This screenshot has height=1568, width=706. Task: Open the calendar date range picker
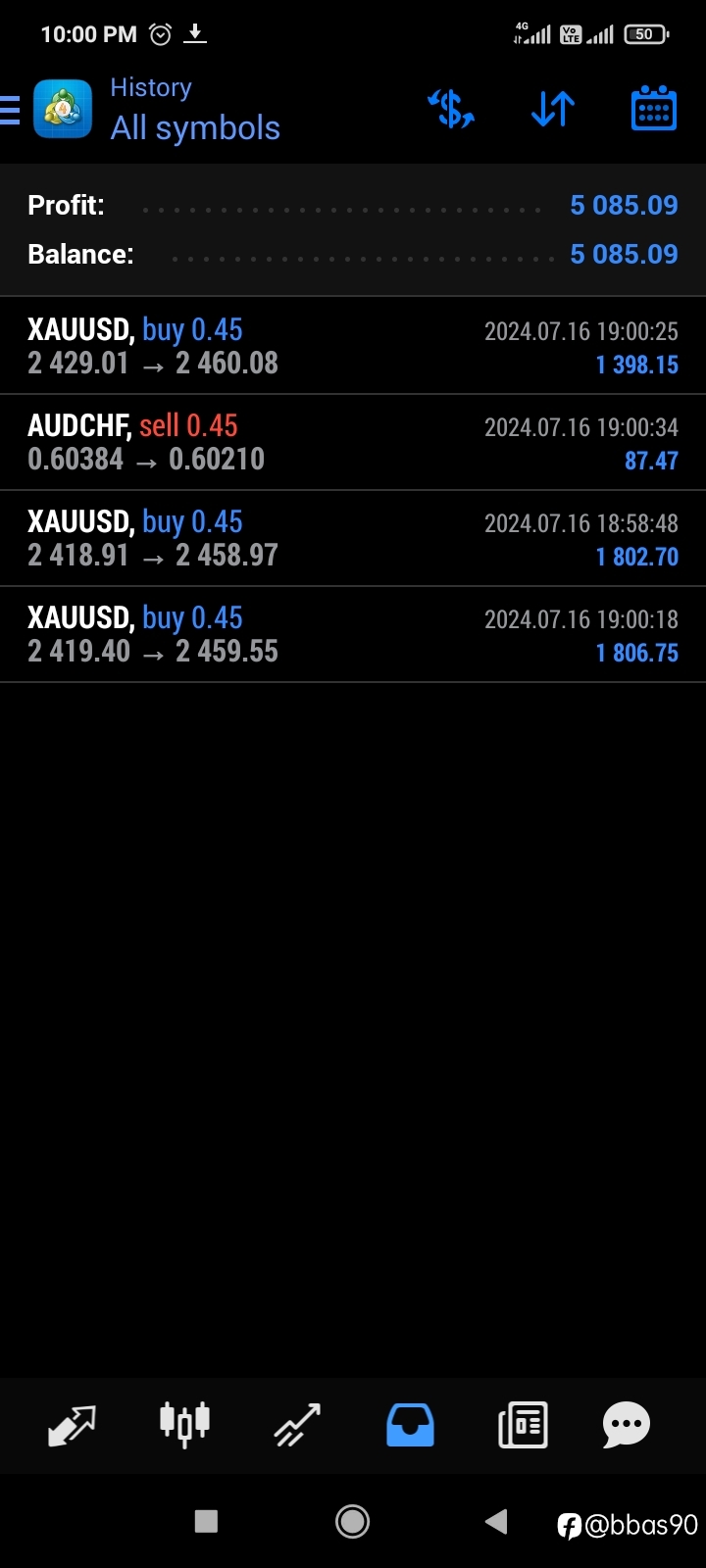[653, 109]
